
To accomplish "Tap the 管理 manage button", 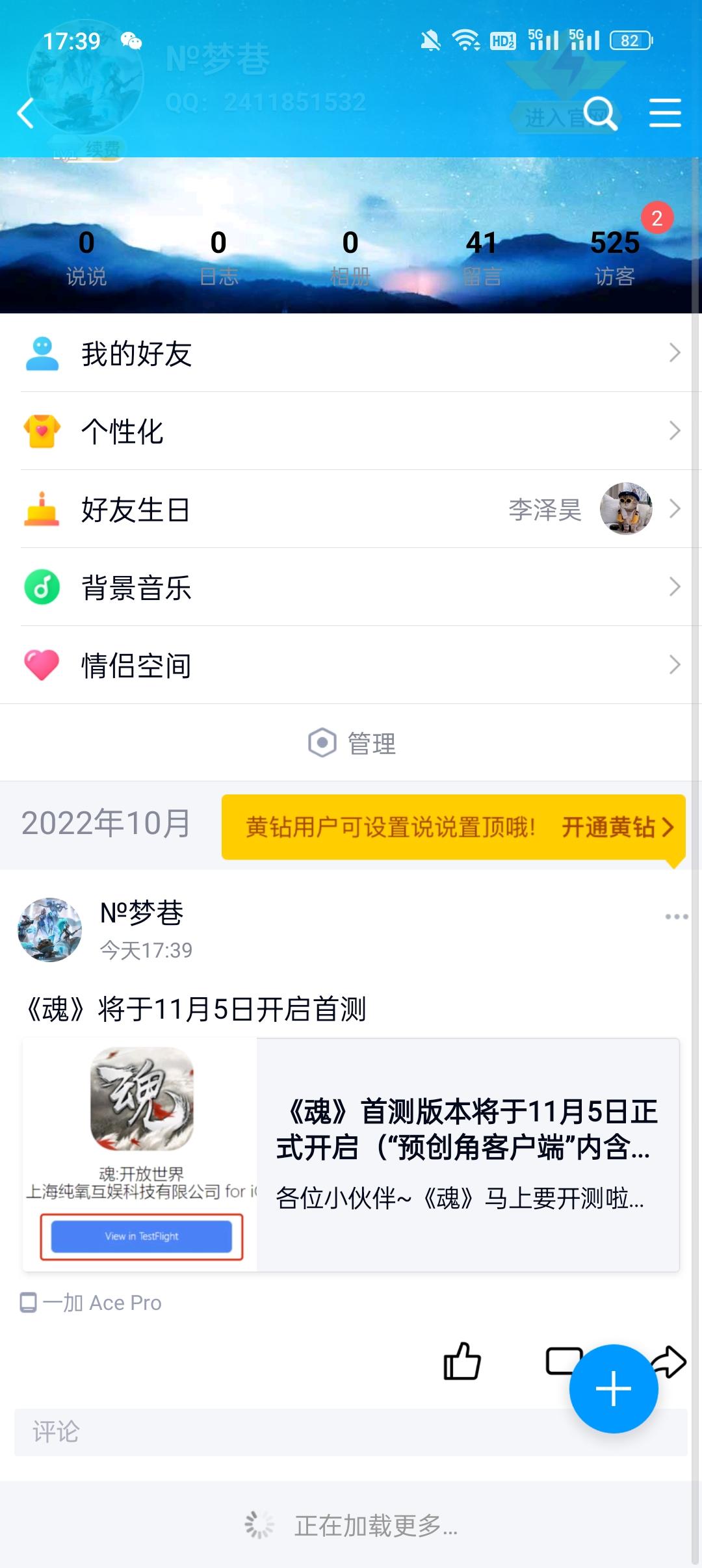I will [352, 743].
